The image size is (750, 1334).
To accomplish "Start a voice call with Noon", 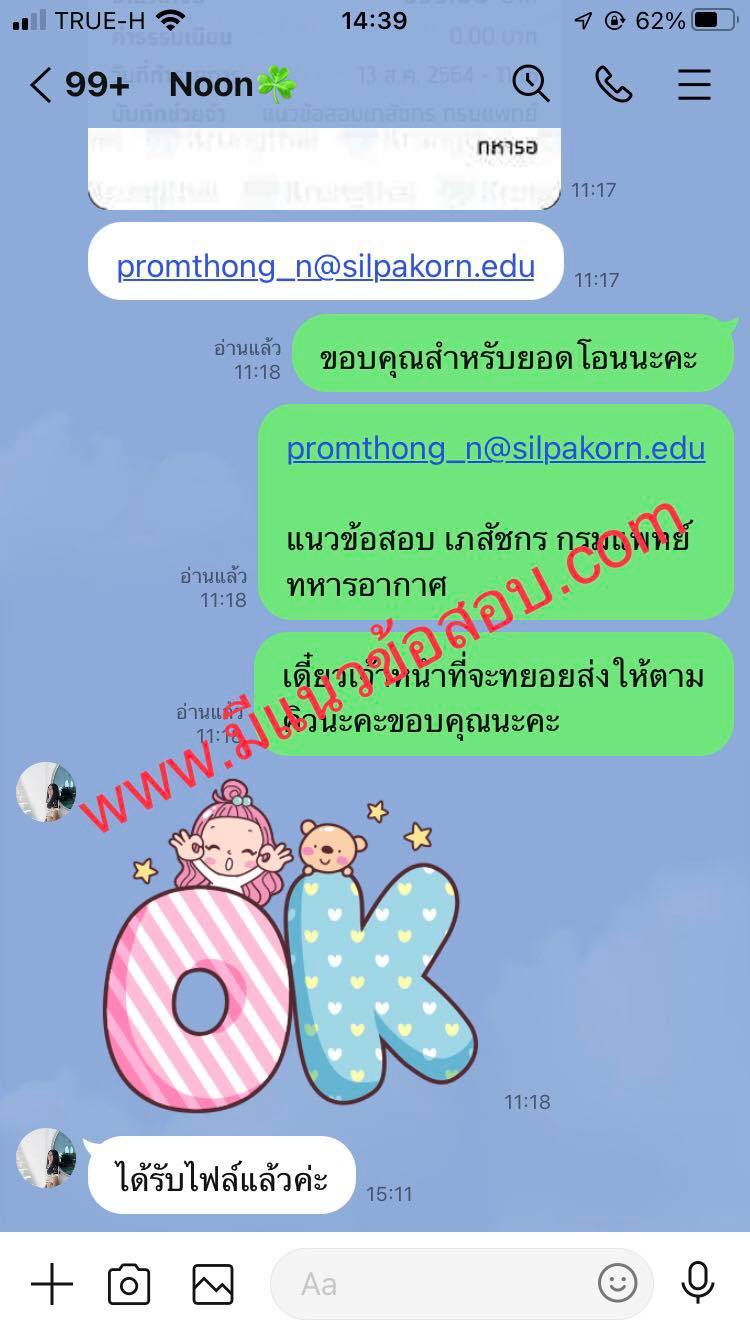I will coord(613,85).
